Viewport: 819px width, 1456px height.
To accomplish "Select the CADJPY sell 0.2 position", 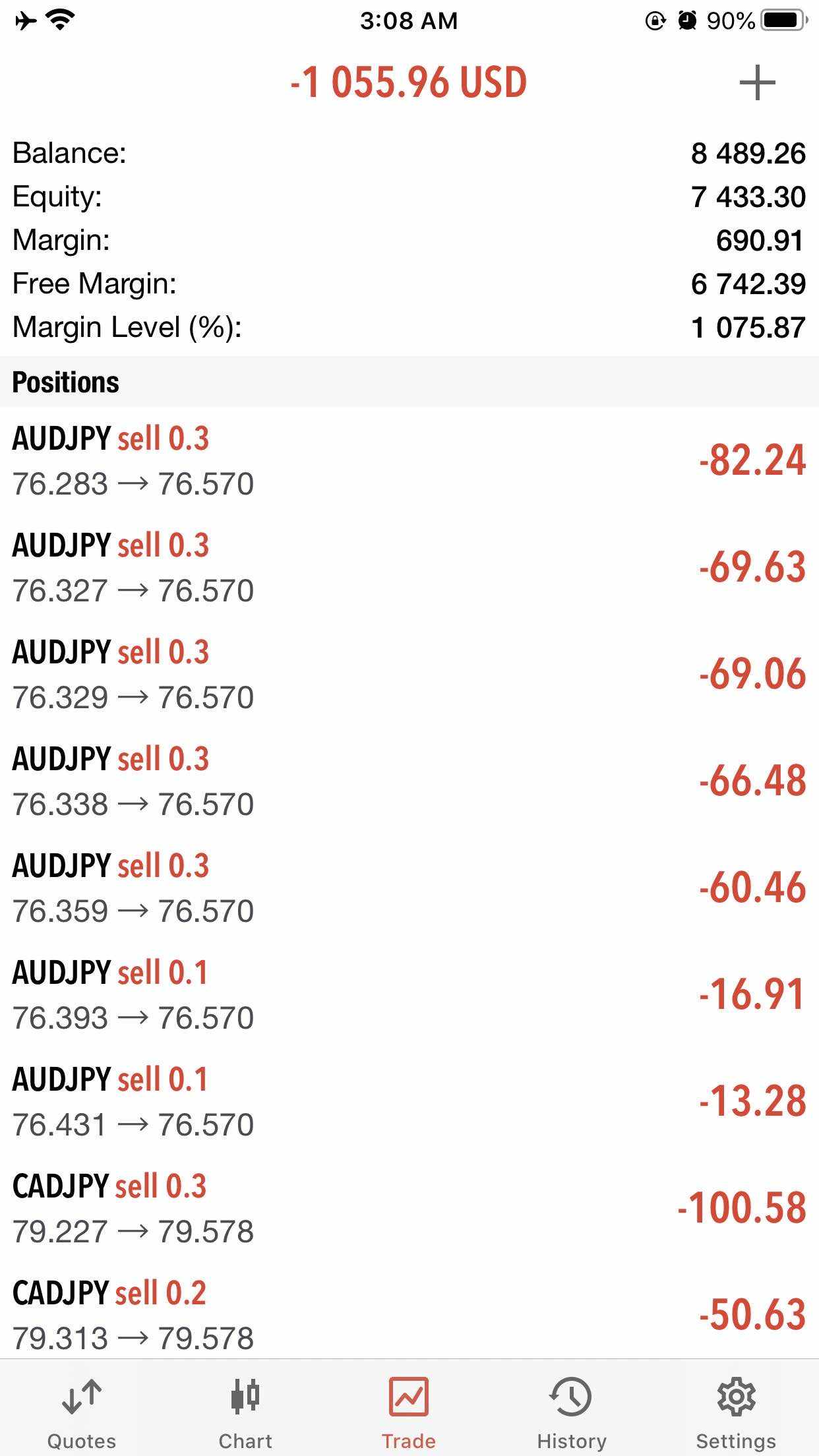I will tap(409, 1314).
